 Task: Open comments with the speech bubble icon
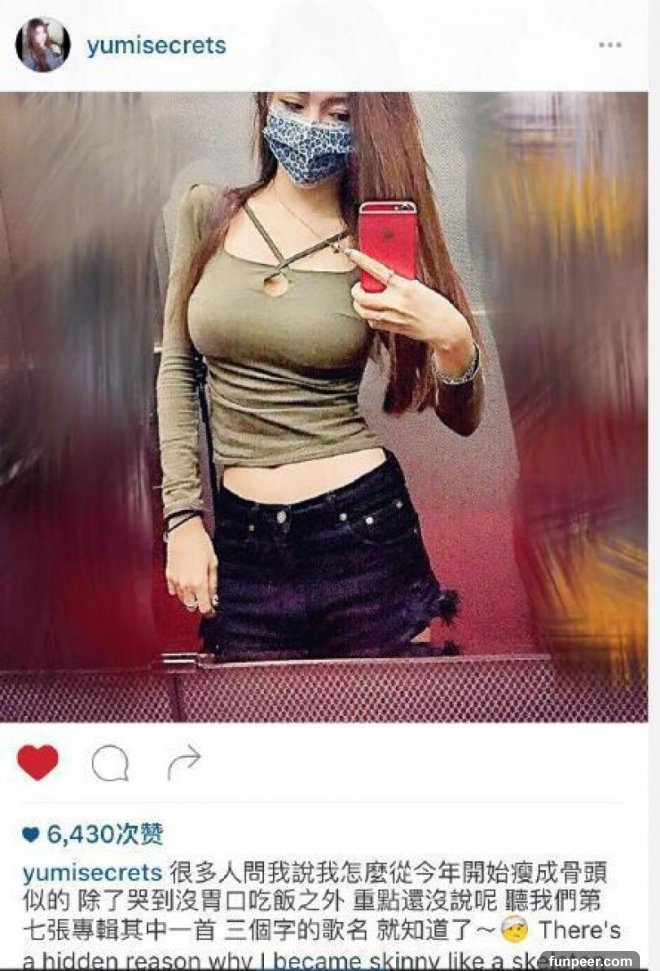point(110,764)
